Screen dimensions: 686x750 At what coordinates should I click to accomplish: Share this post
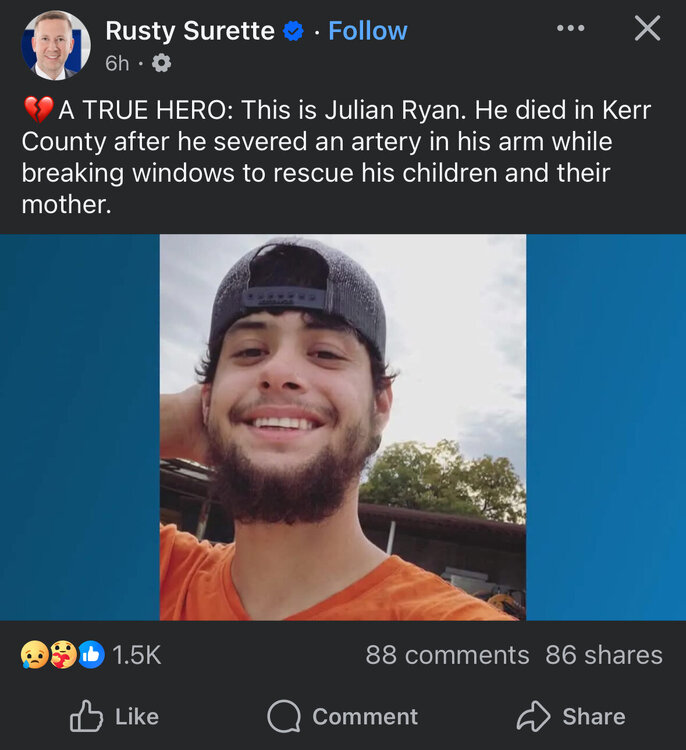(x=571, y=716)
